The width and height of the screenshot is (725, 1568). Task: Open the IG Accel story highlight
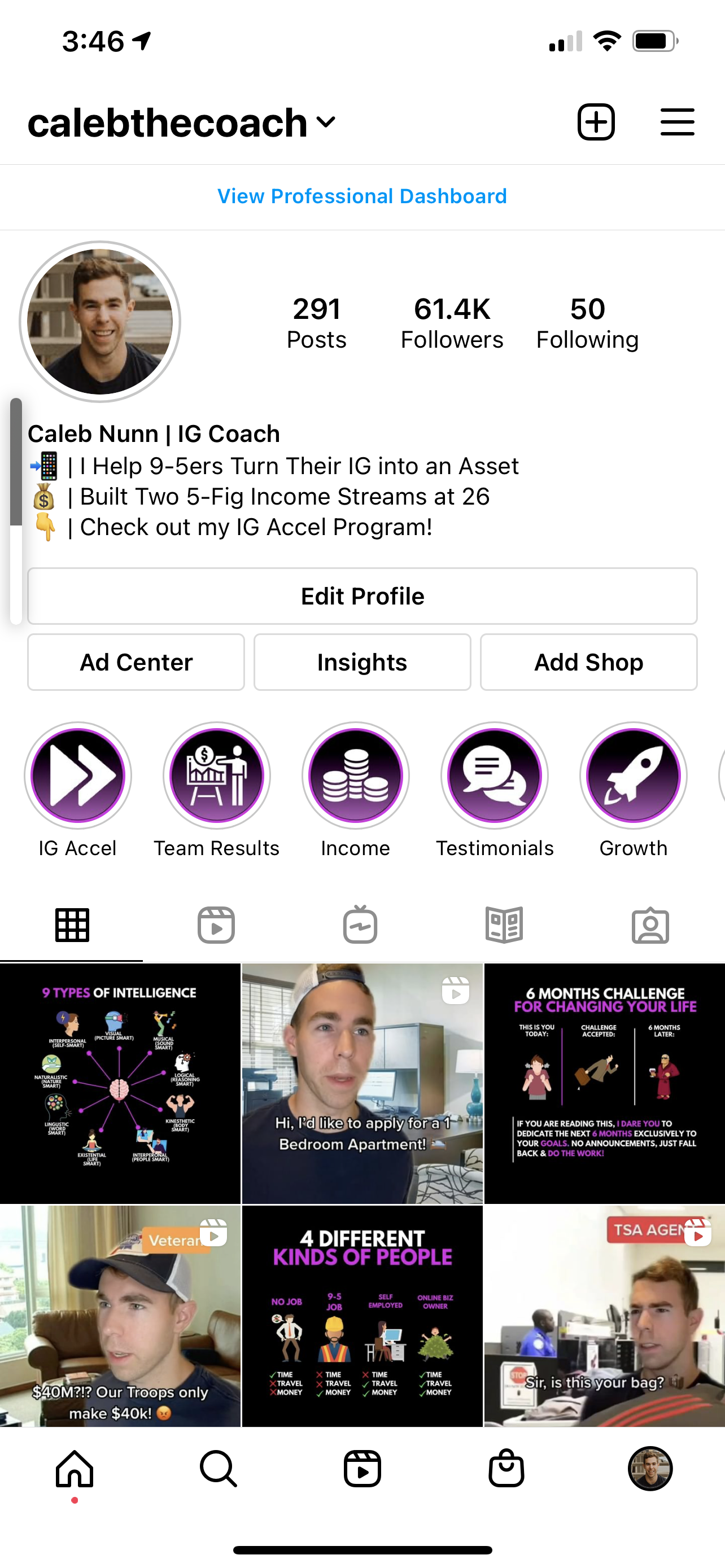point(78,776)
